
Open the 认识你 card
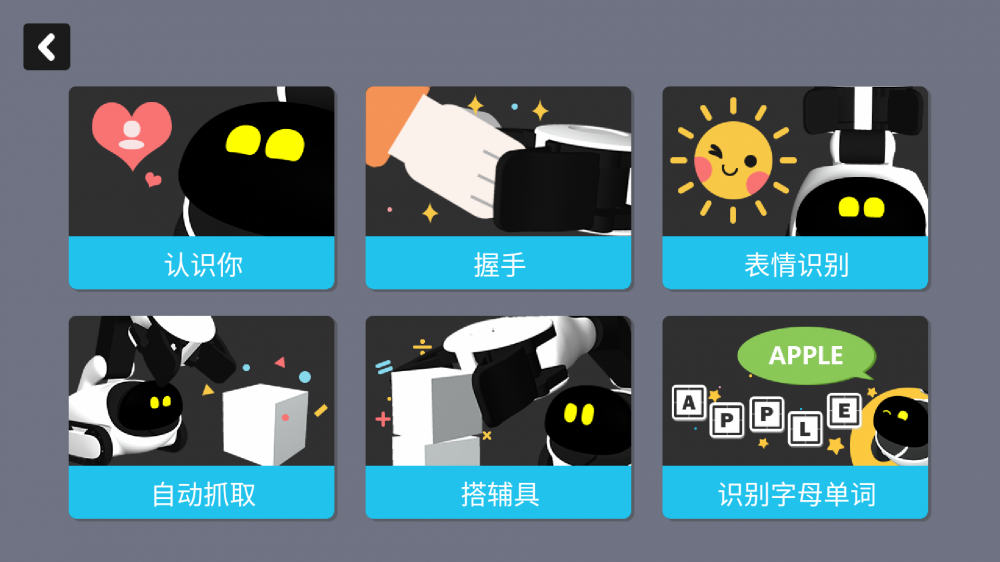coord(202,188)
